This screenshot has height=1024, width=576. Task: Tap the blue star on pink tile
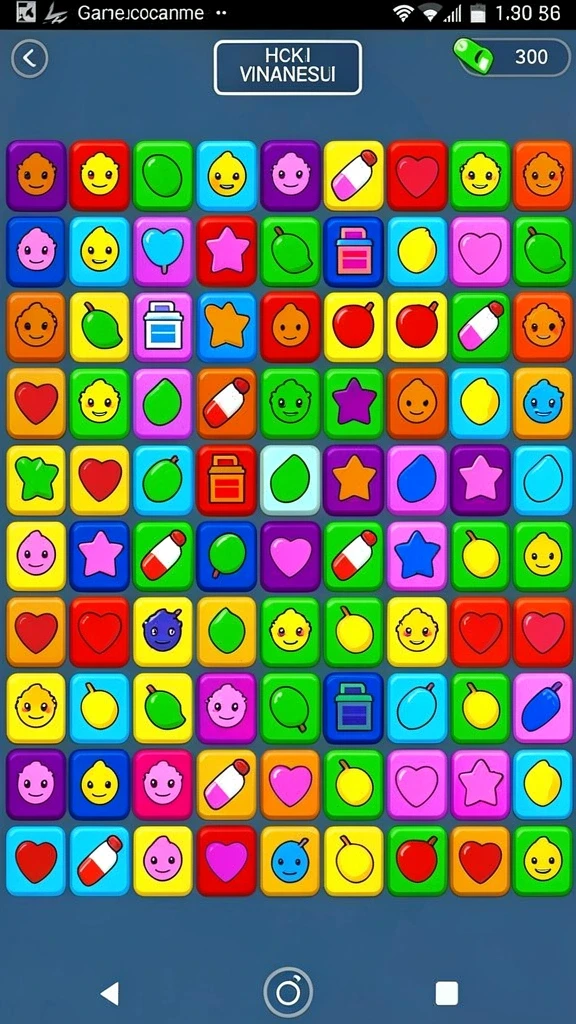click(x=417, y=556)
